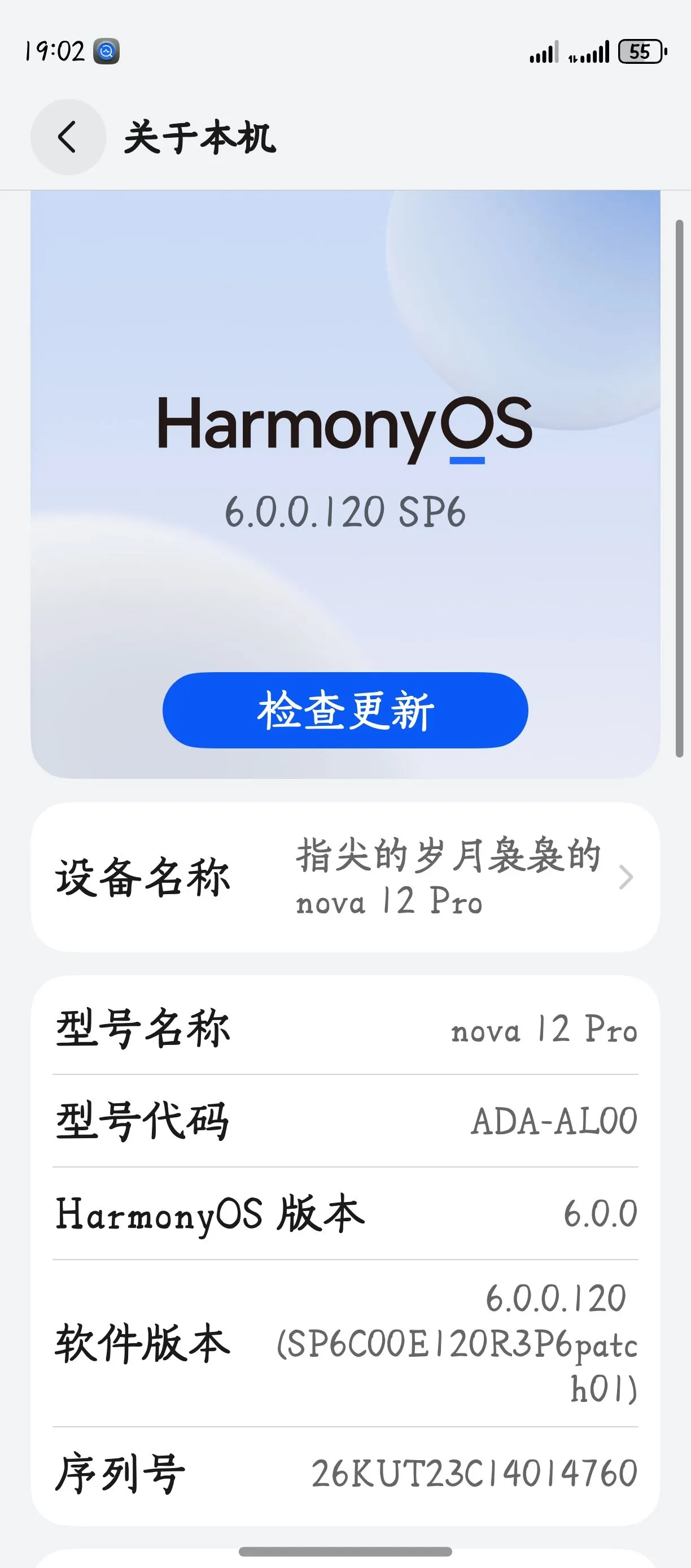This screenshot has width=691, height=1568.
Task: Tap the 检查更新 button
Action: [345, 710]
